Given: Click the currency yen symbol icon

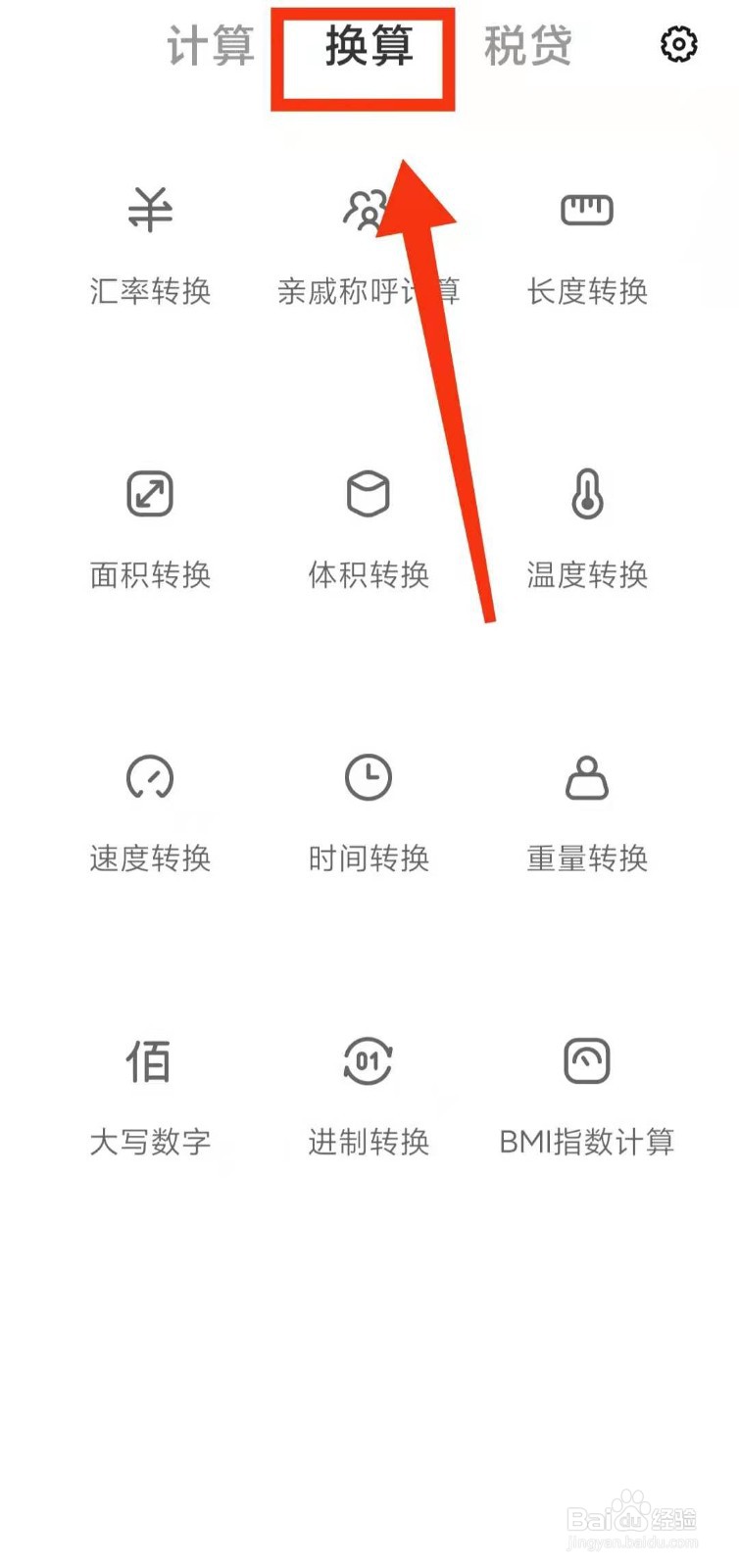Looking at the screenshot, I should coord(150,208).
